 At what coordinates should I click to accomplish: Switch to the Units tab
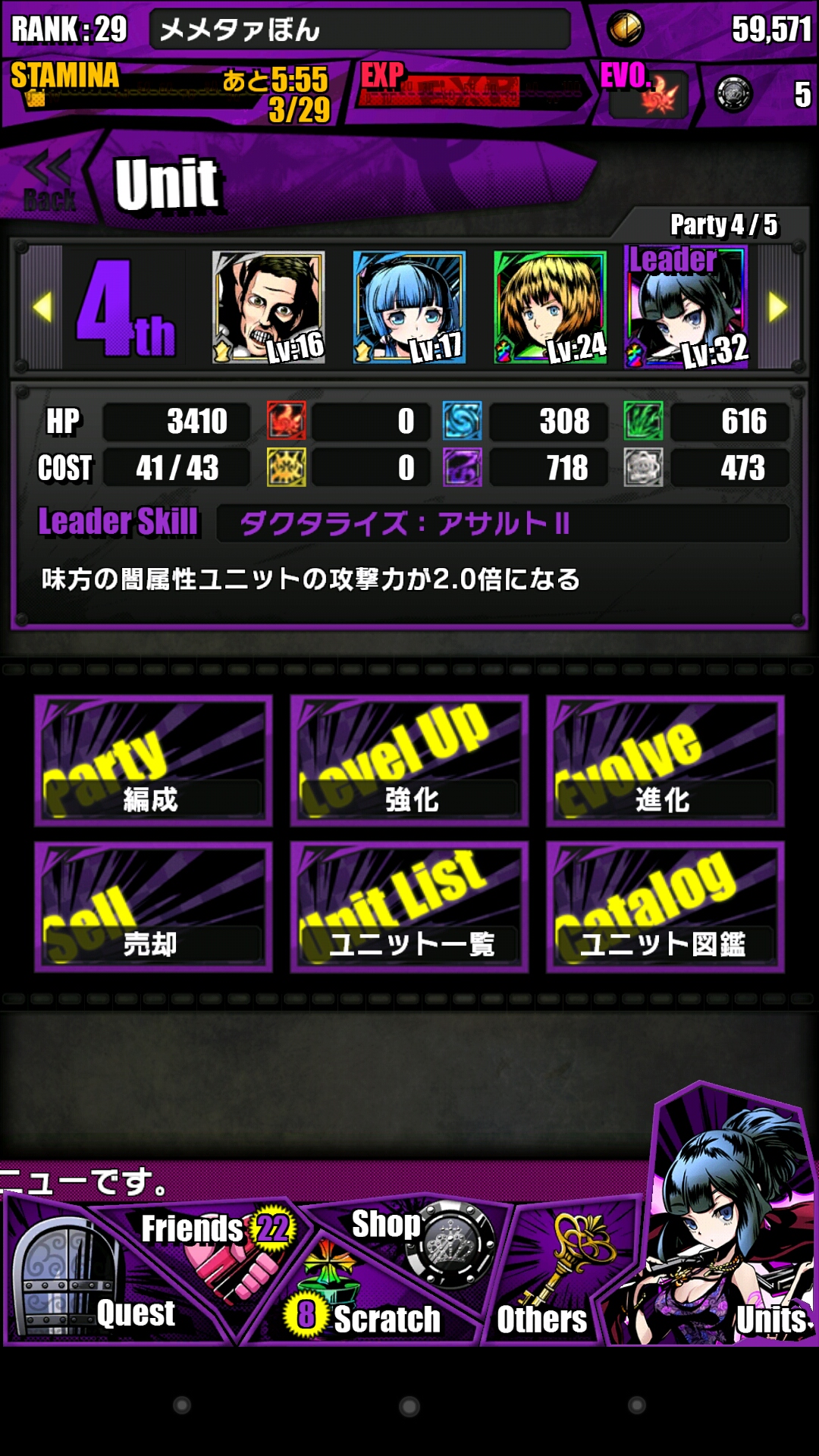point(728,1251)
